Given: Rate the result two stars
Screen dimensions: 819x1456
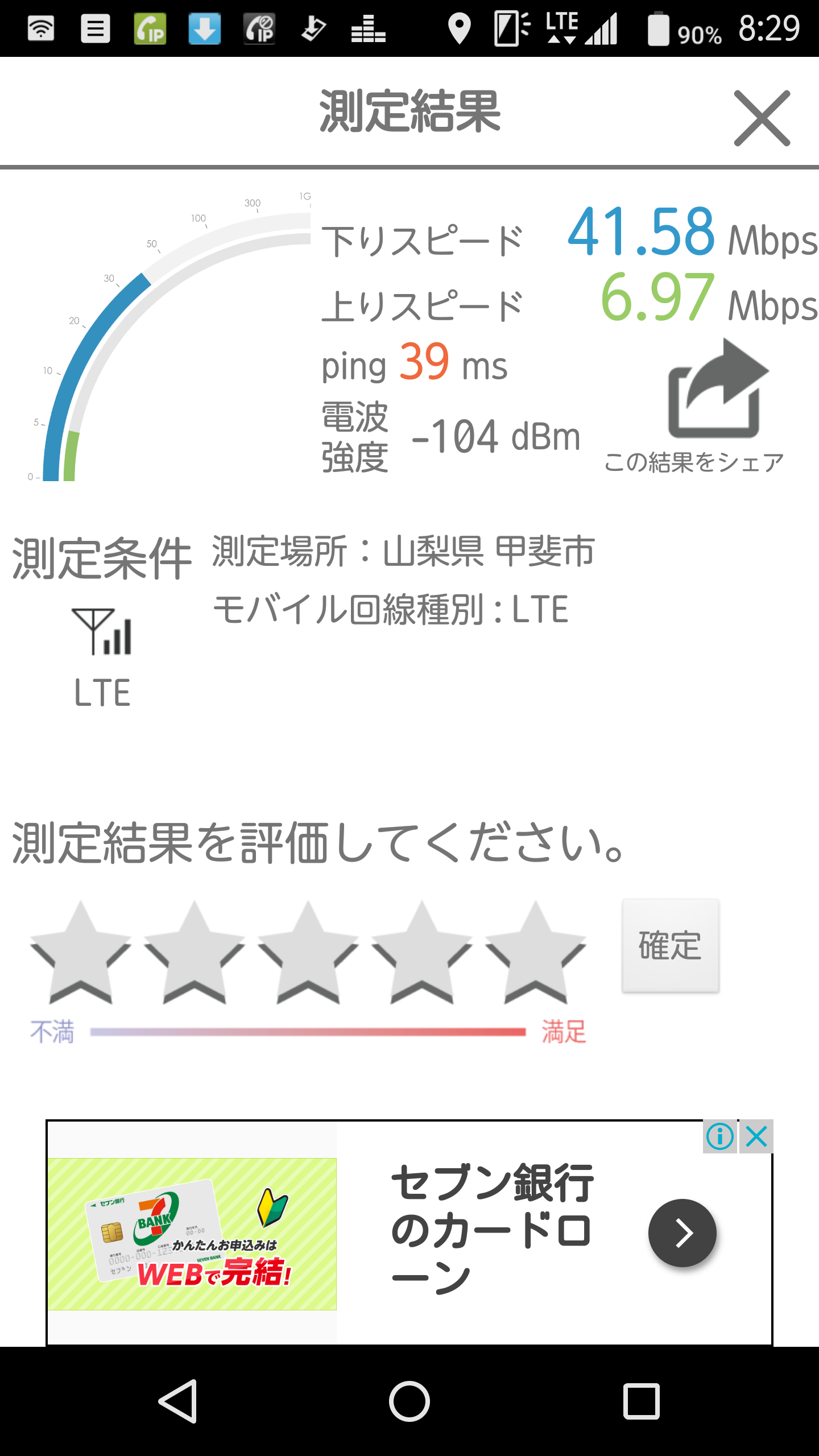Looking at the screenshot, I should point(194,953).
